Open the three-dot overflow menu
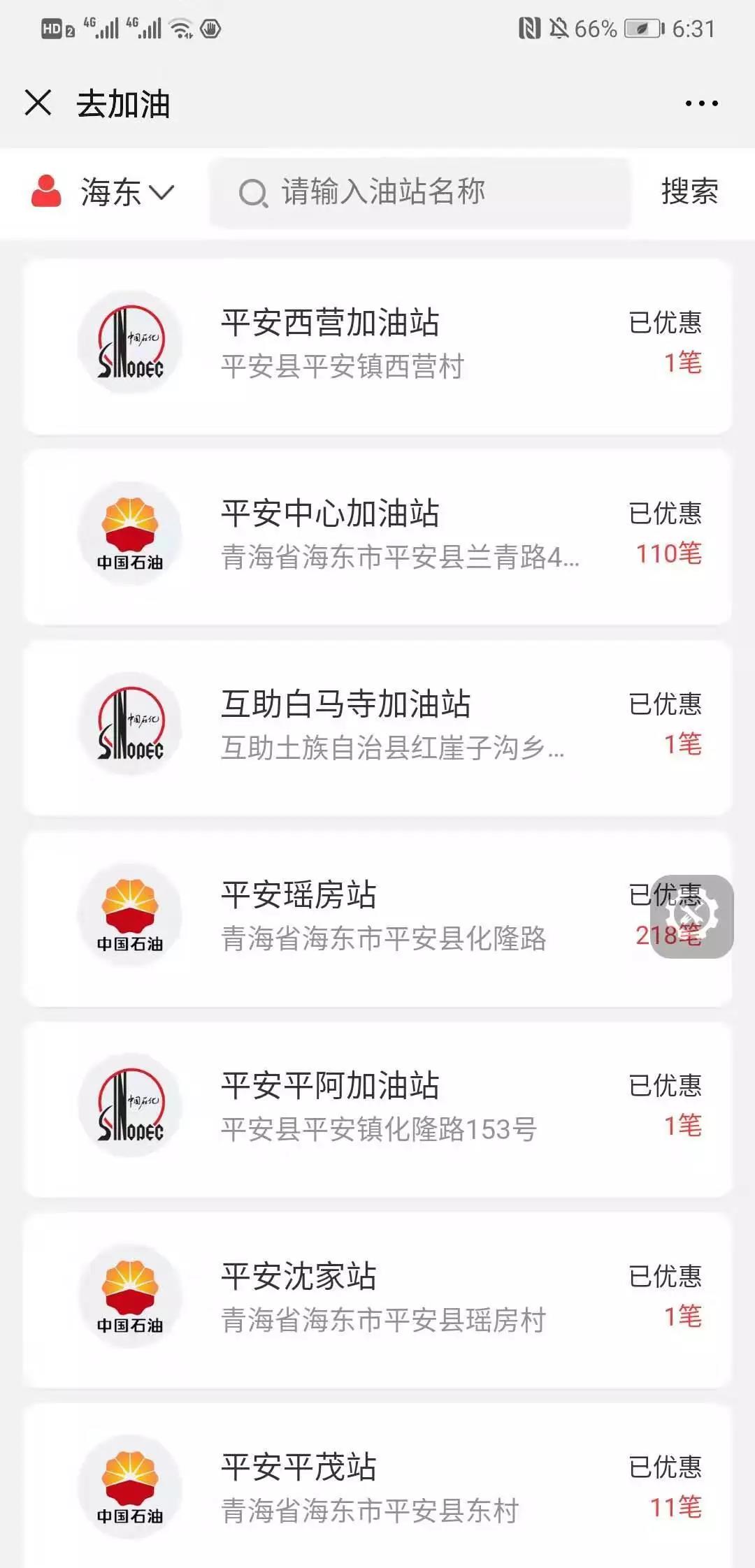Screen dimensions: 755x1568 (701, 103)
